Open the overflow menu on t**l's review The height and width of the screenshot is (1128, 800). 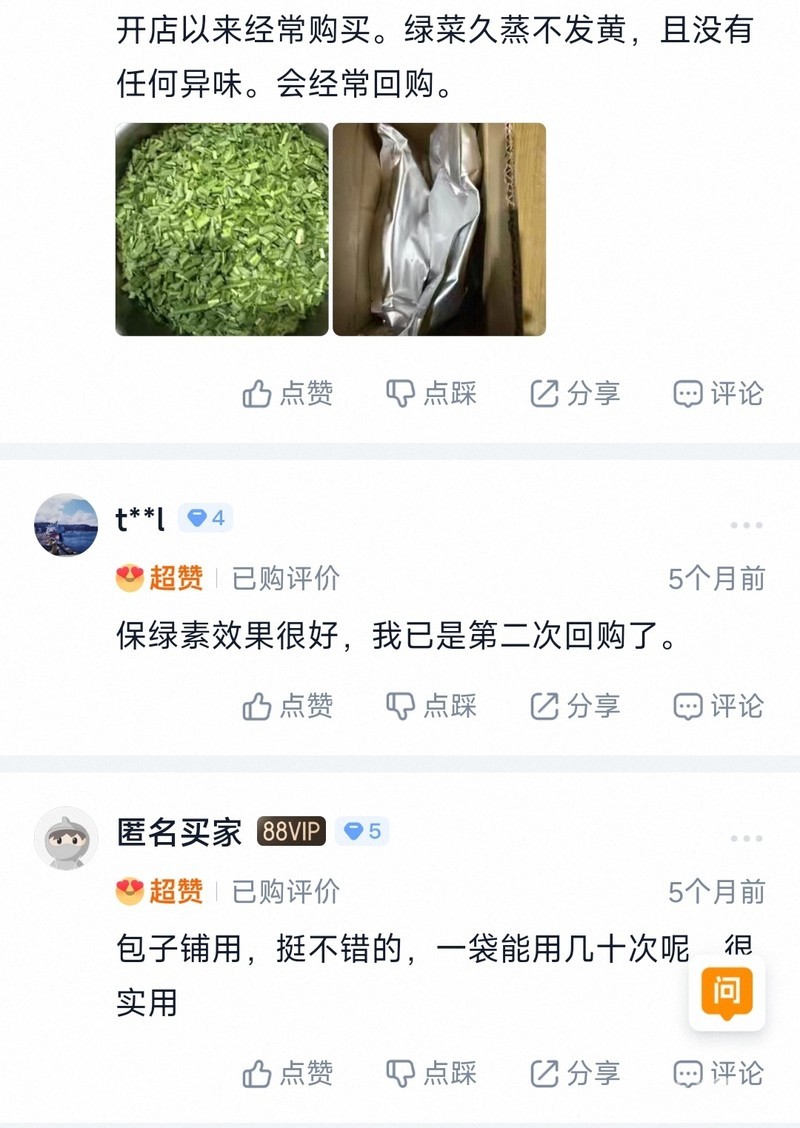pos(746,525)
